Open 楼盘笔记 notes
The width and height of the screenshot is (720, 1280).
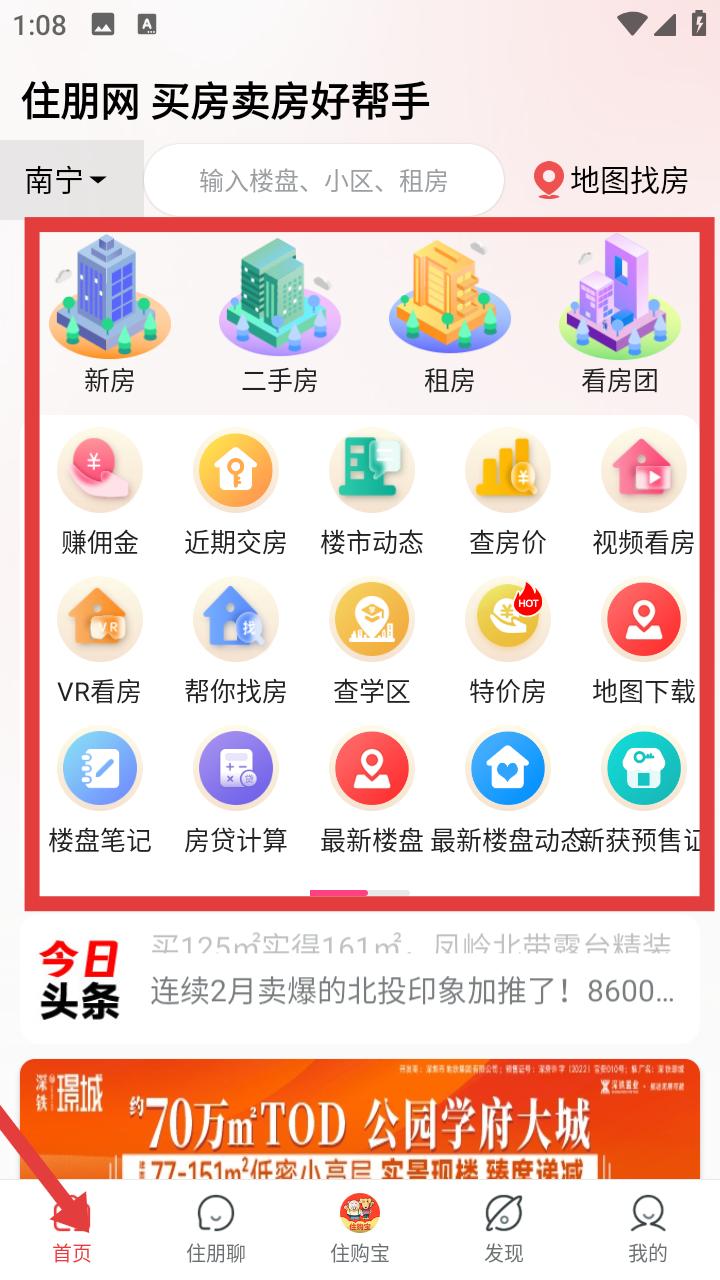tap(99, 790)
